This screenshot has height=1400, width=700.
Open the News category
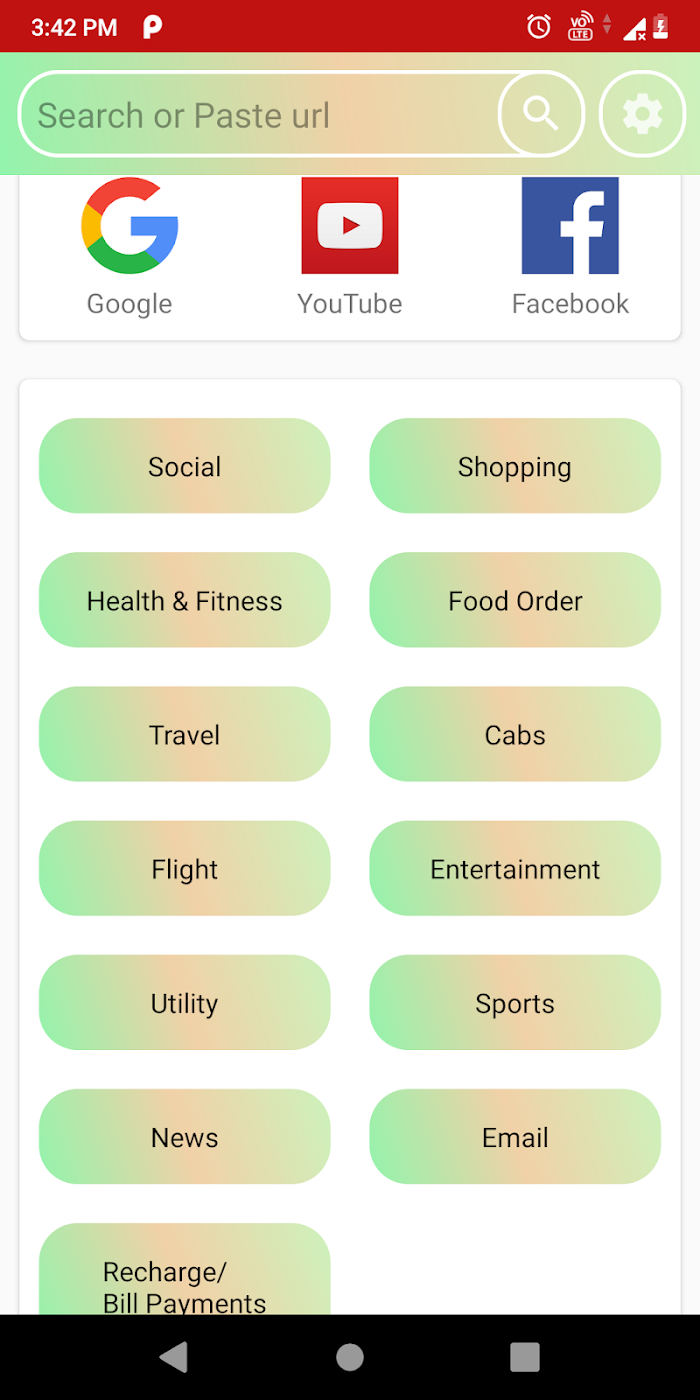pyautogui.click(x=184, y=1136)
